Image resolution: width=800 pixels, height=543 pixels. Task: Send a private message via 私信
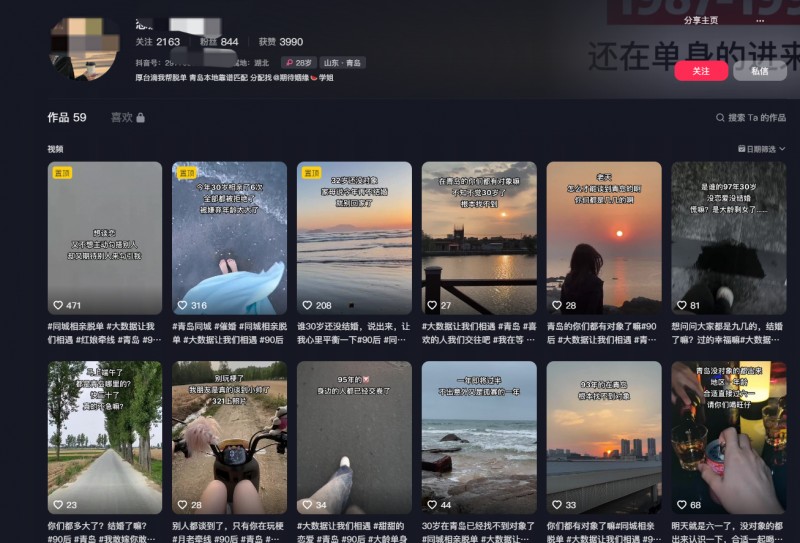(759, 71)
